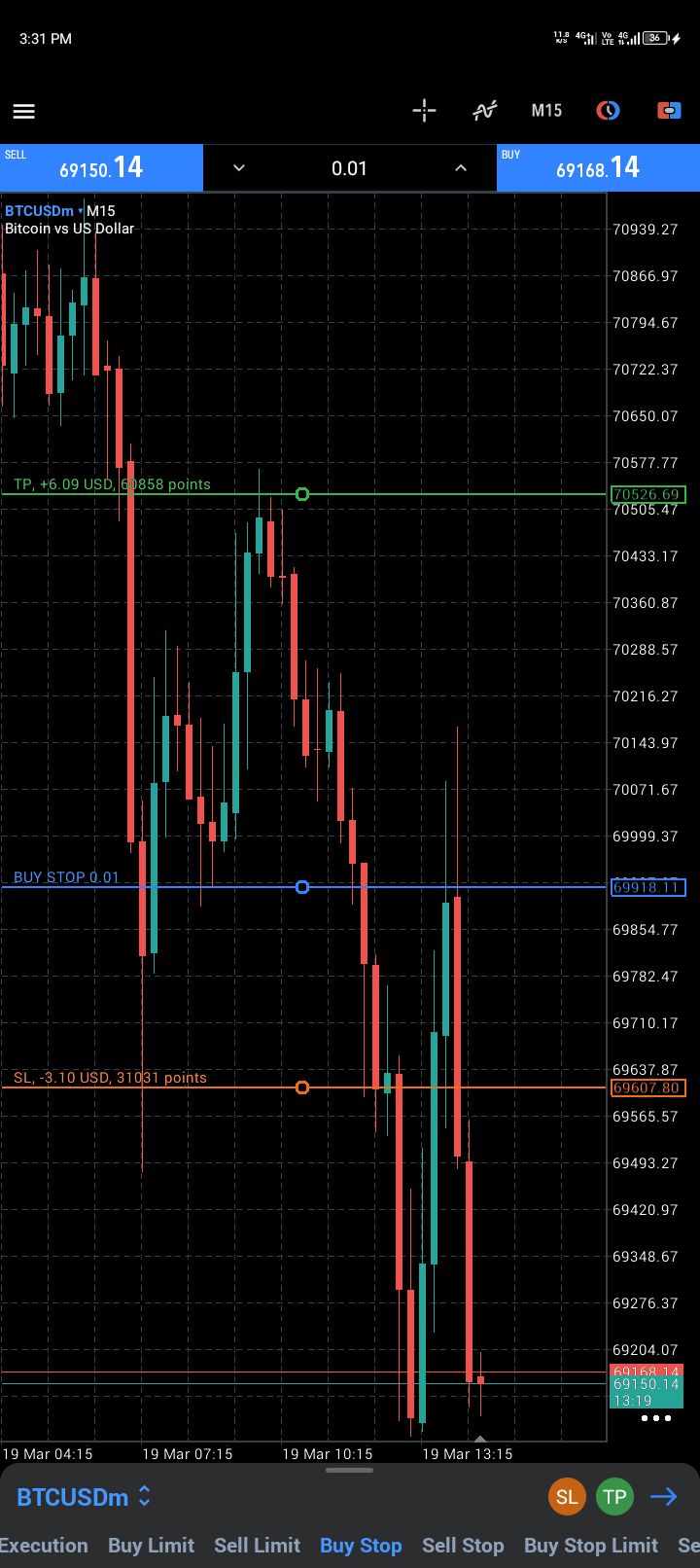Image resolution: width=700 pixels, height=1568 pixels.
Task: Switch to Buy Stop Limit order type
Action: coord(591,1546)
